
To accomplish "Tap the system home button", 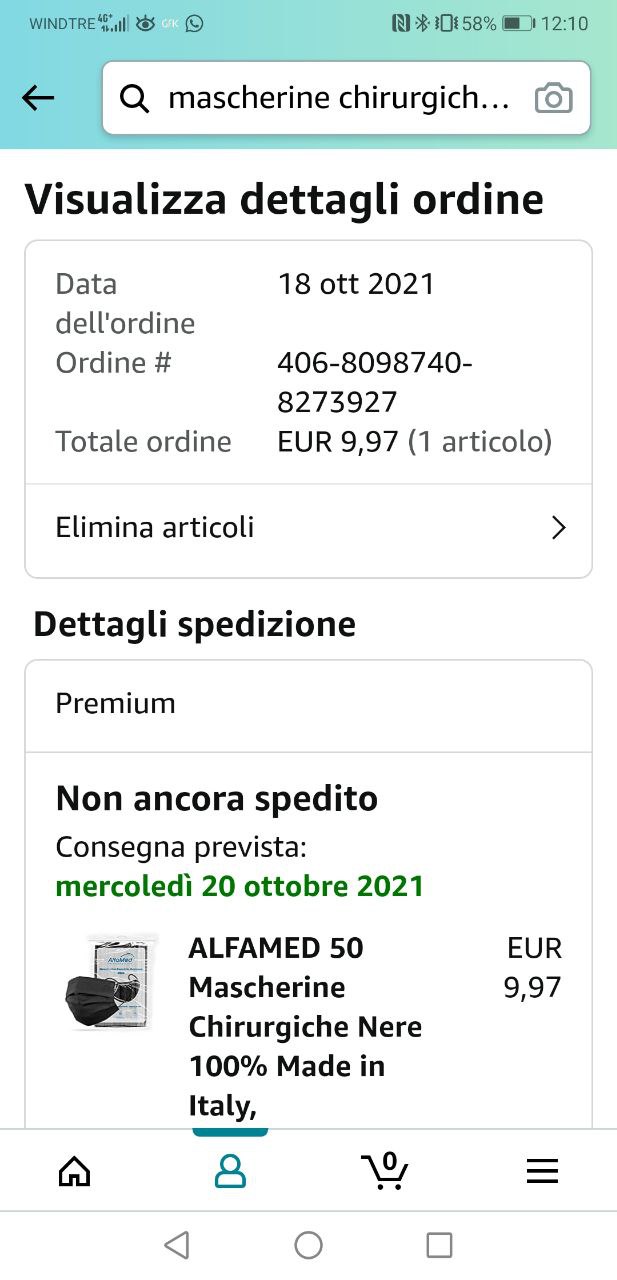I will coord(309,1245).
